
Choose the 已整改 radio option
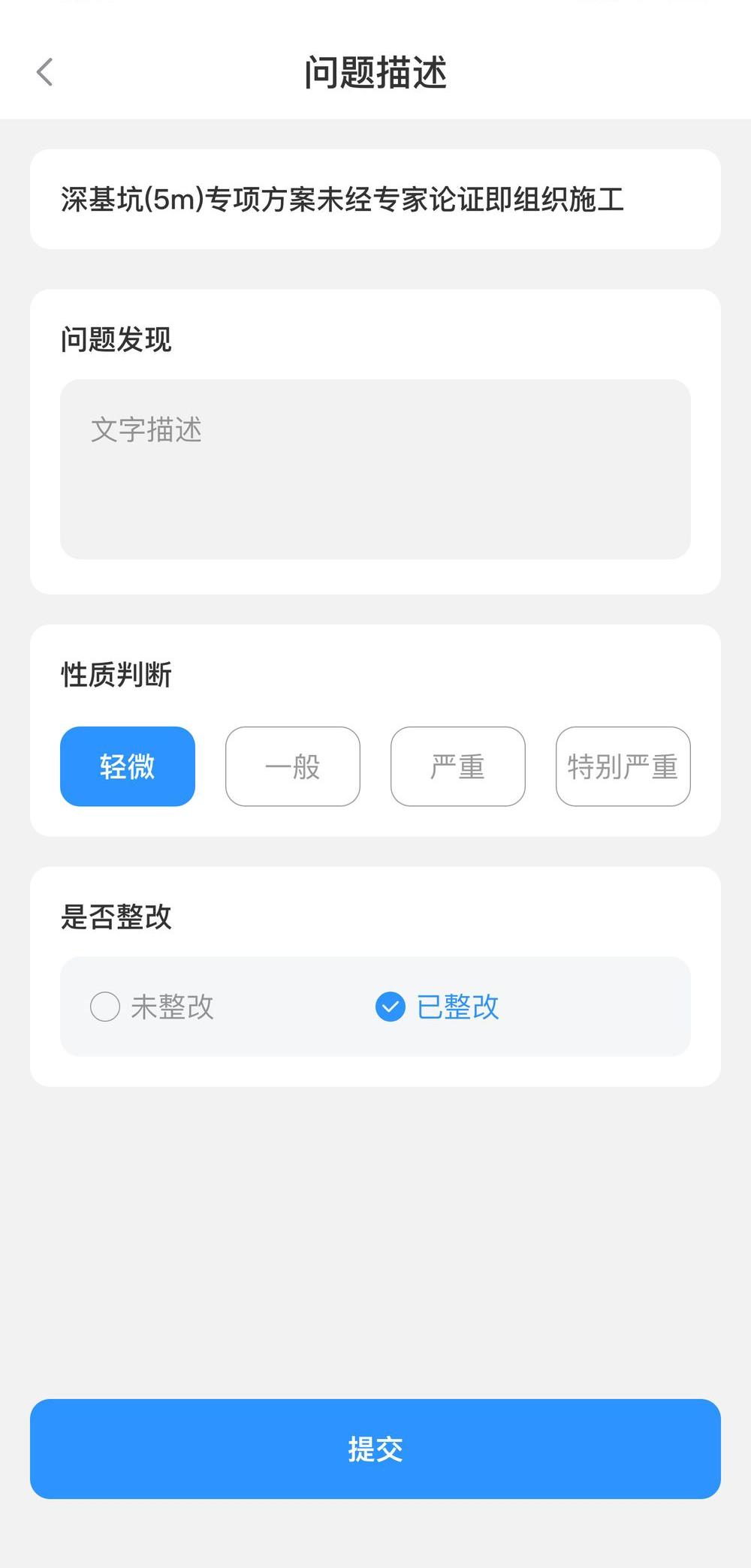[391, 1007]
